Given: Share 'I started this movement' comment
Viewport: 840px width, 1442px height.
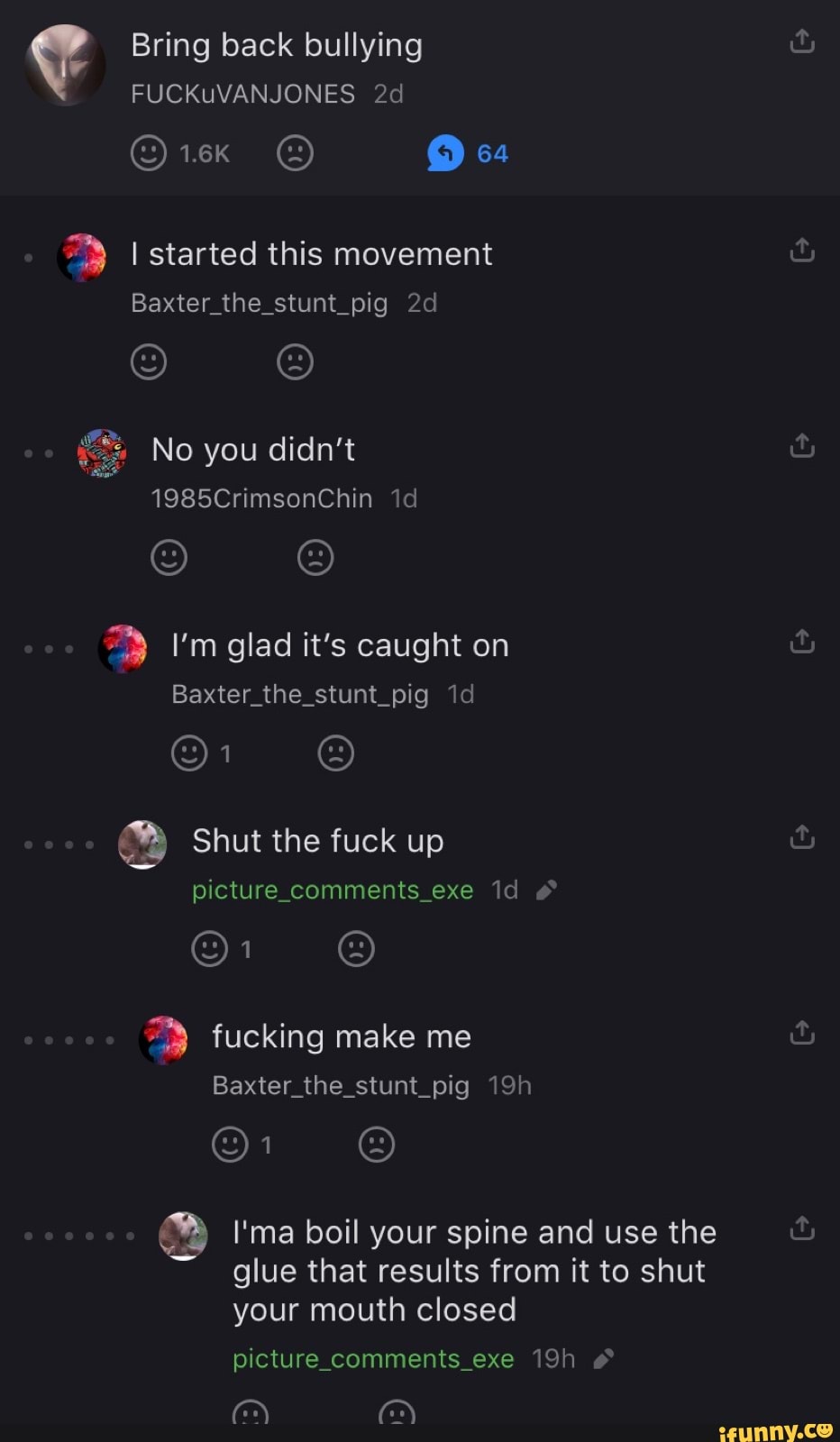Looking at the screenshot, I should (x=802, y=251).
